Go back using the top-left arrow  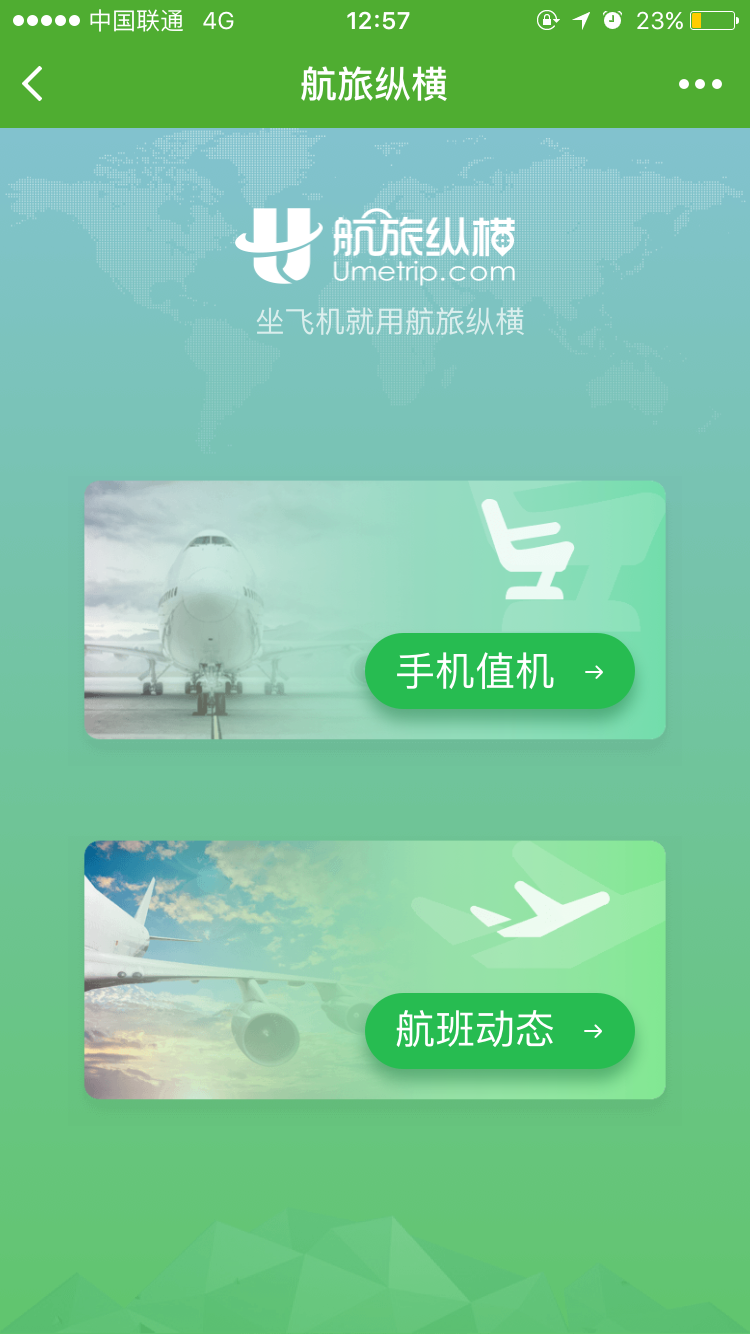pyautogui.click(x=33, y=84)
